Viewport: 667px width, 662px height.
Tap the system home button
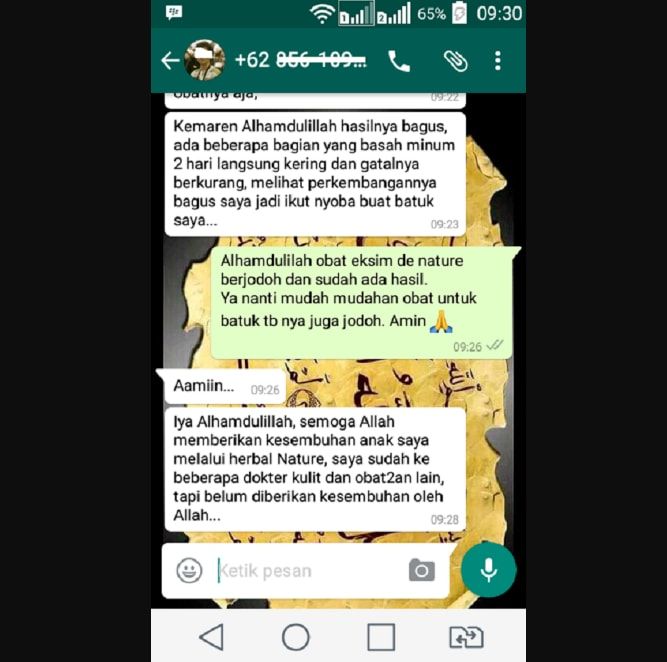tap(296, 637)
